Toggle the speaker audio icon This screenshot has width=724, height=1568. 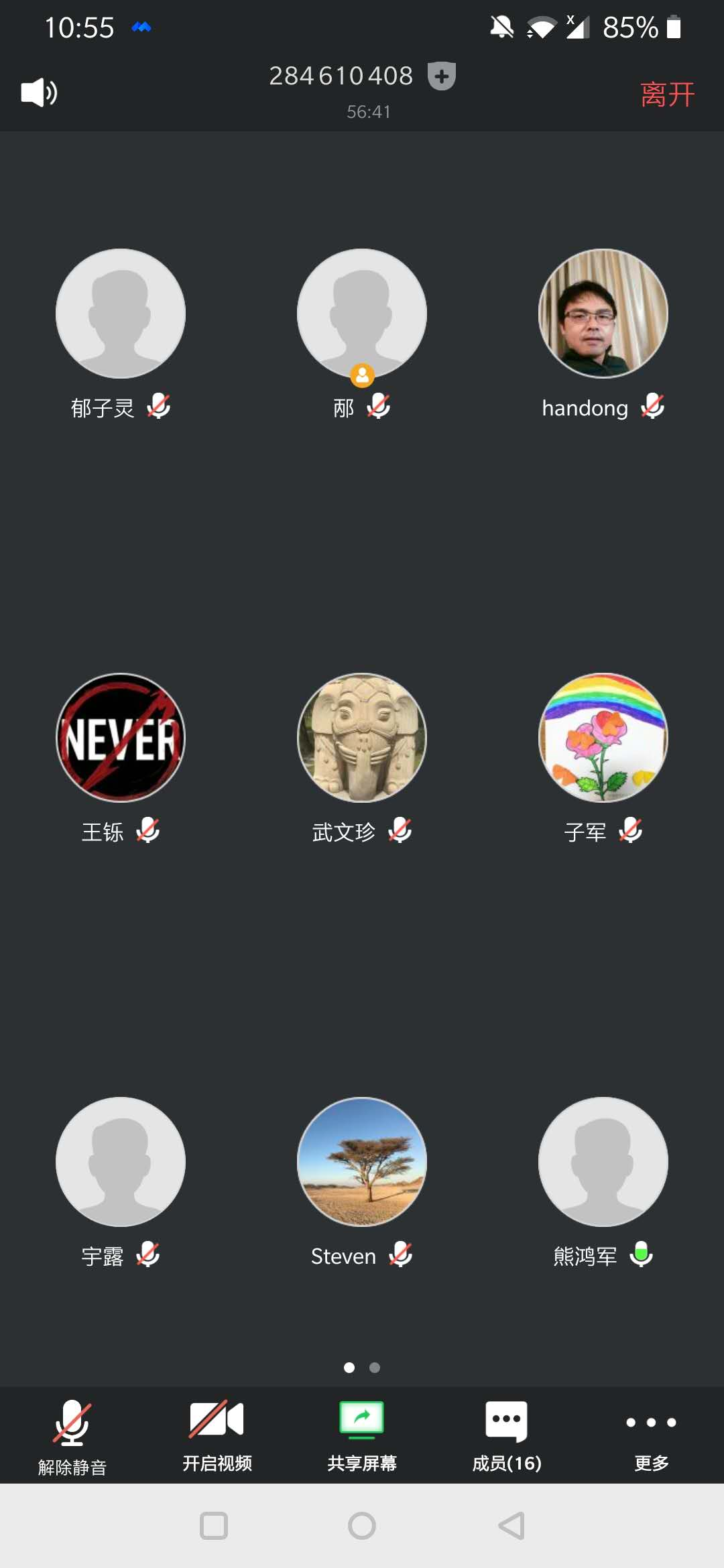point(39,92)
